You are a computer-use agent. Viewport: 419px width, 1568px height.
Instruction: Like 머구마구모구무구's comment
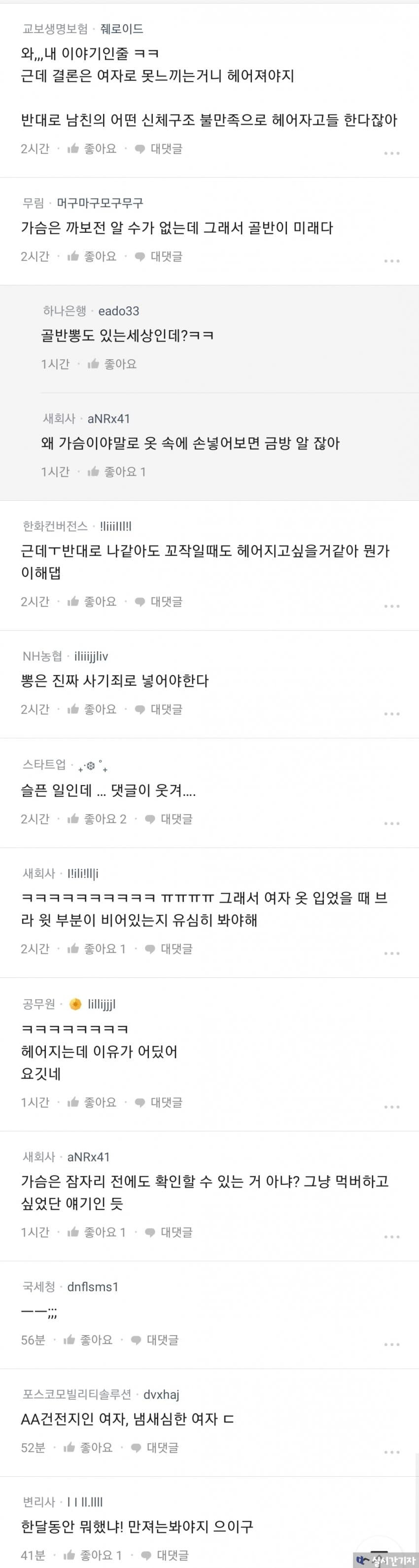click(x=92, y=256)
